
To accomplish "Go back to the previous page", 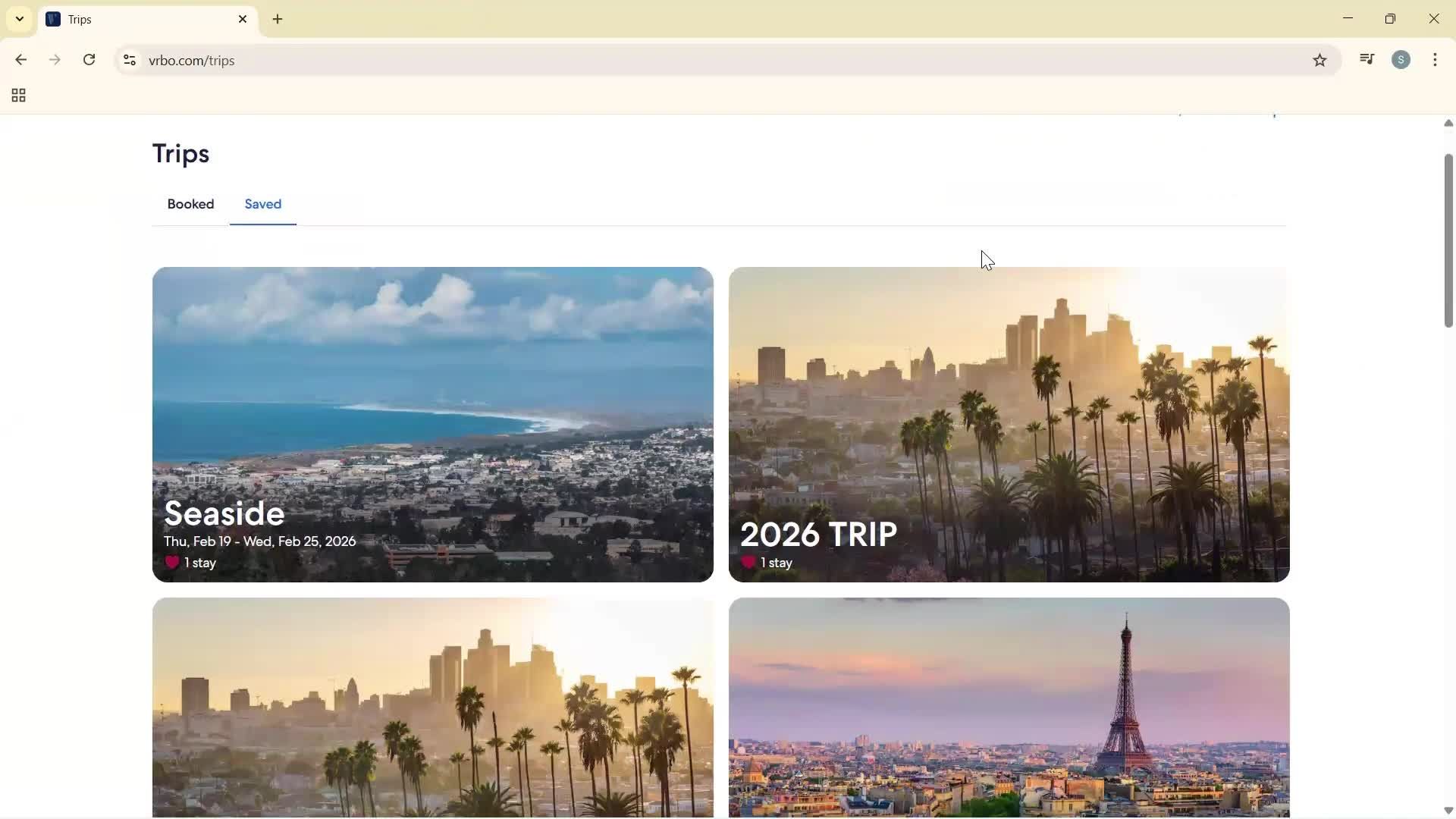I will (x=20, y=60).
